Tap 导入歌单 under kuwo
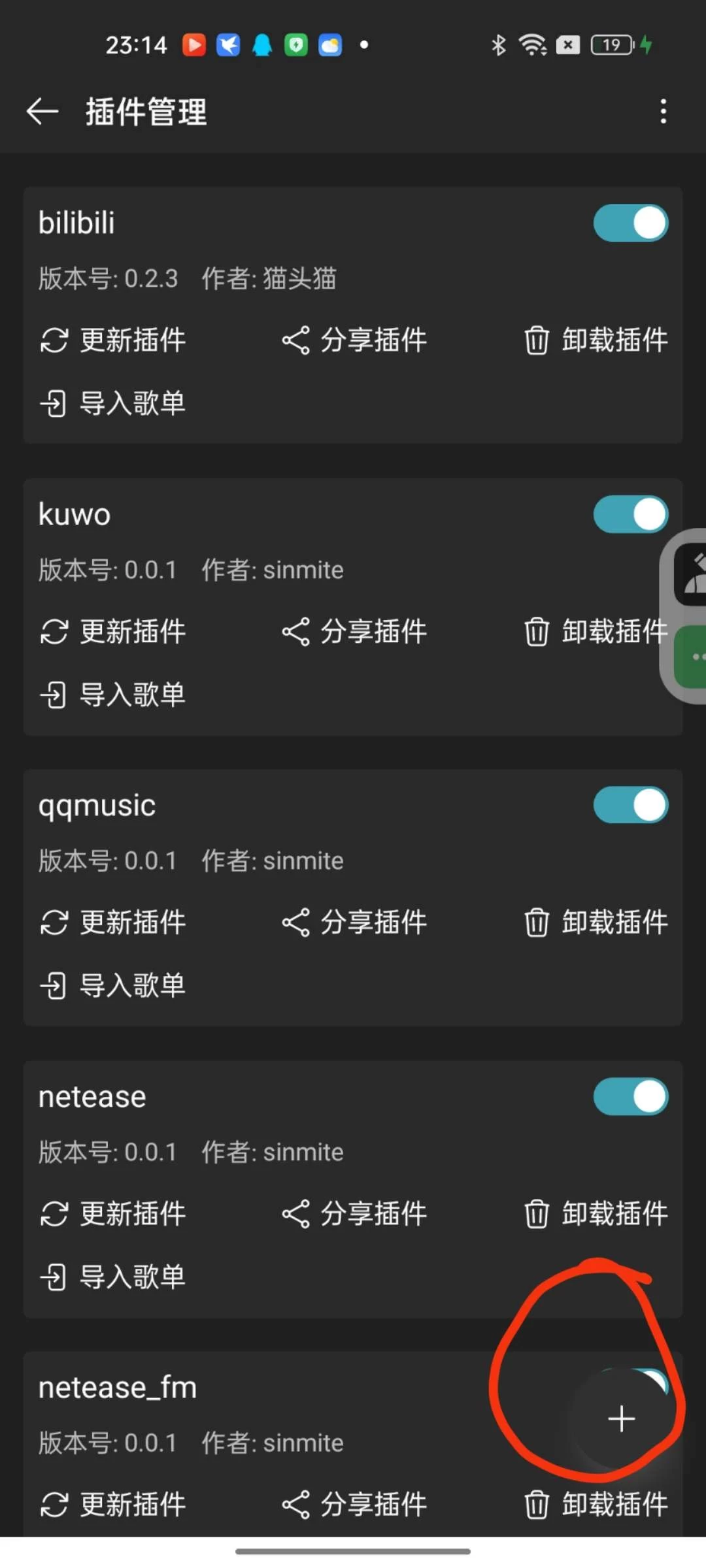Screen dimensions: 706x1568 tap(113, 694)
